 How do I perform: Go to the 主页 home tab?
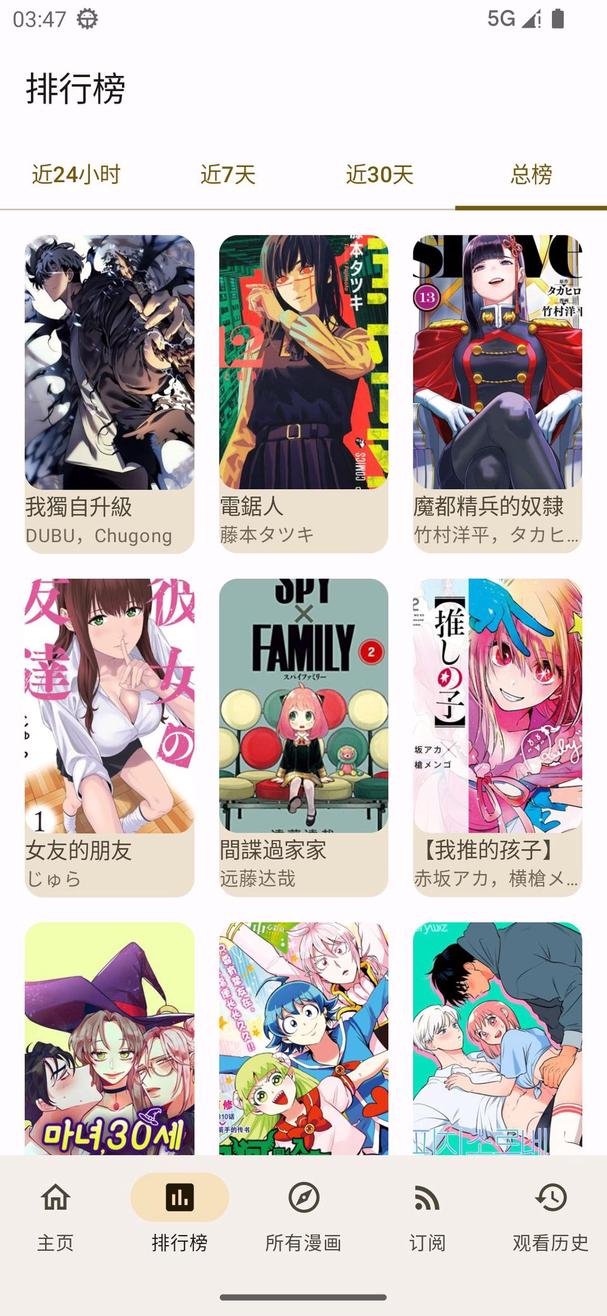pos(56,1214)
